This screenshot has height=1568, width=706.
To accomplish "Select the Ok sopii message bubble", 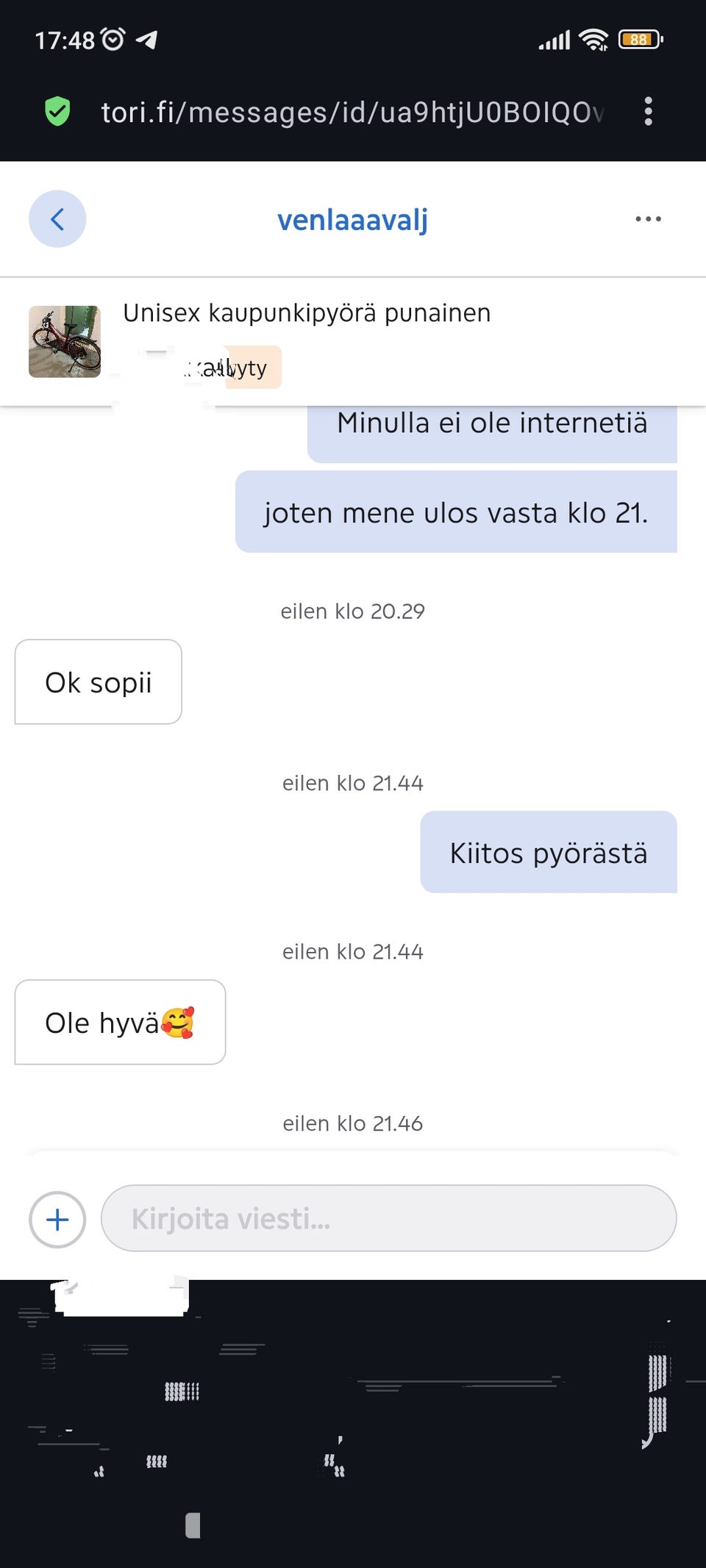I will 98,682.
